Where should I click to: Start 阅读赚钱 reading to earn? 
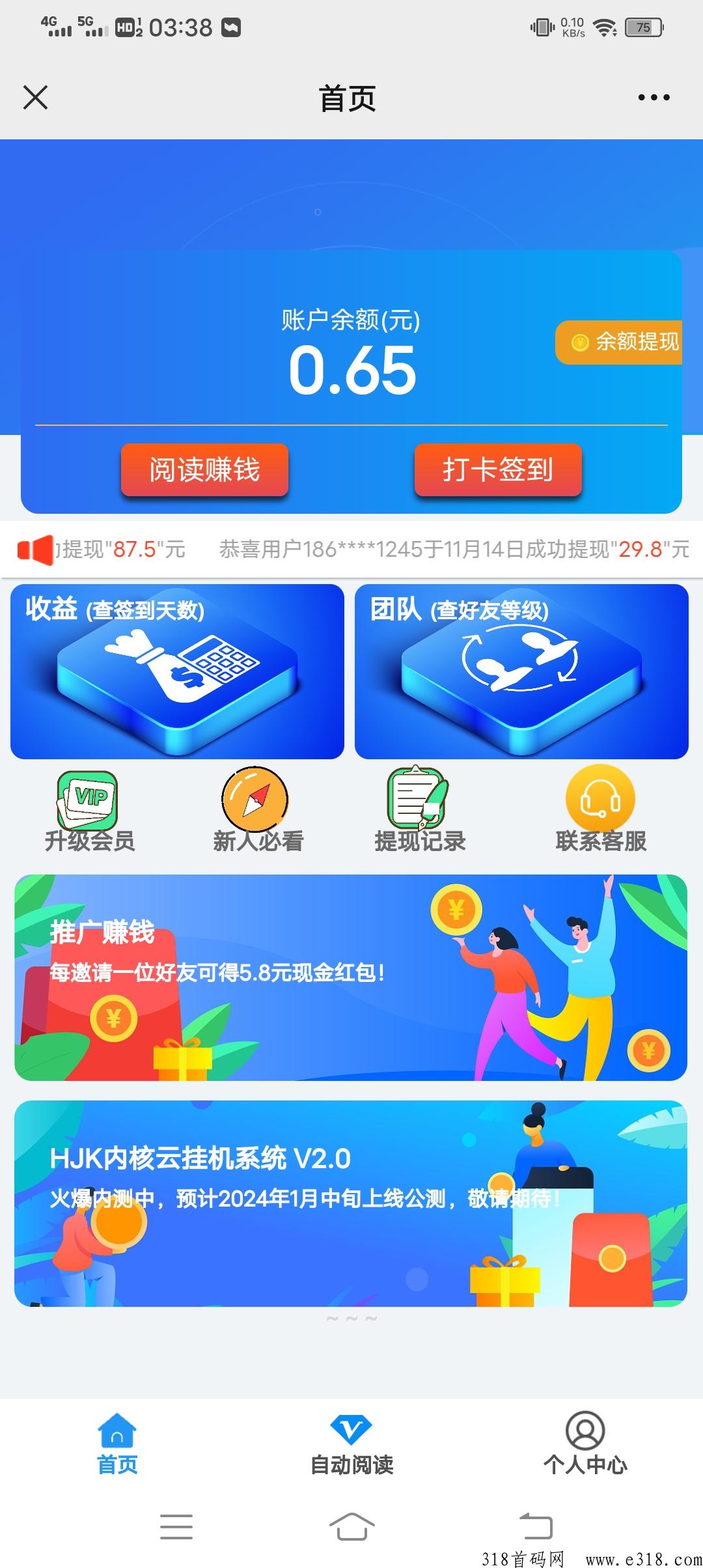point(204,469)
